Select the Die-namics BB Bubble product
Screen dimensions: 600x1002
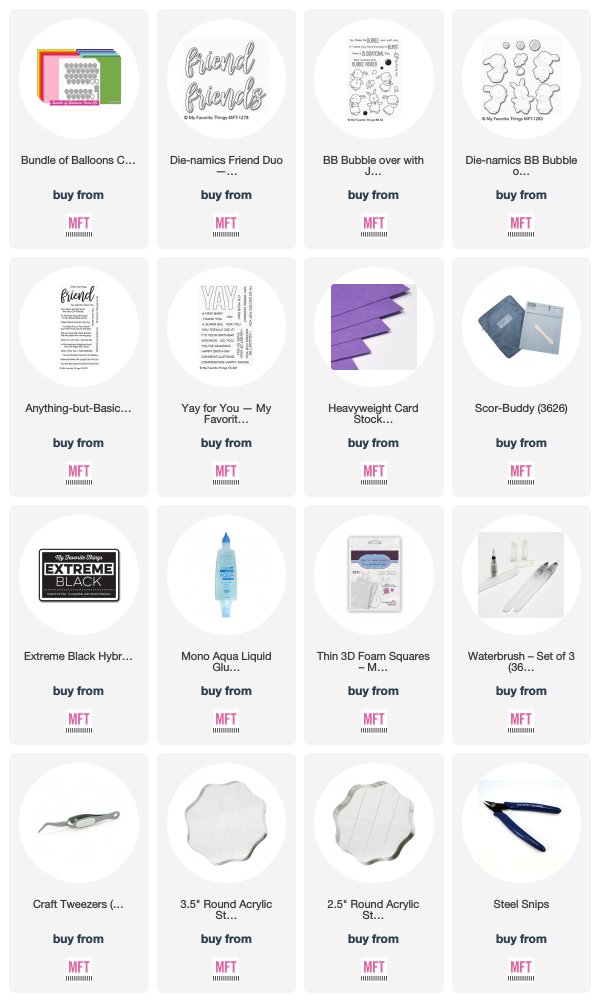[521, 128]
